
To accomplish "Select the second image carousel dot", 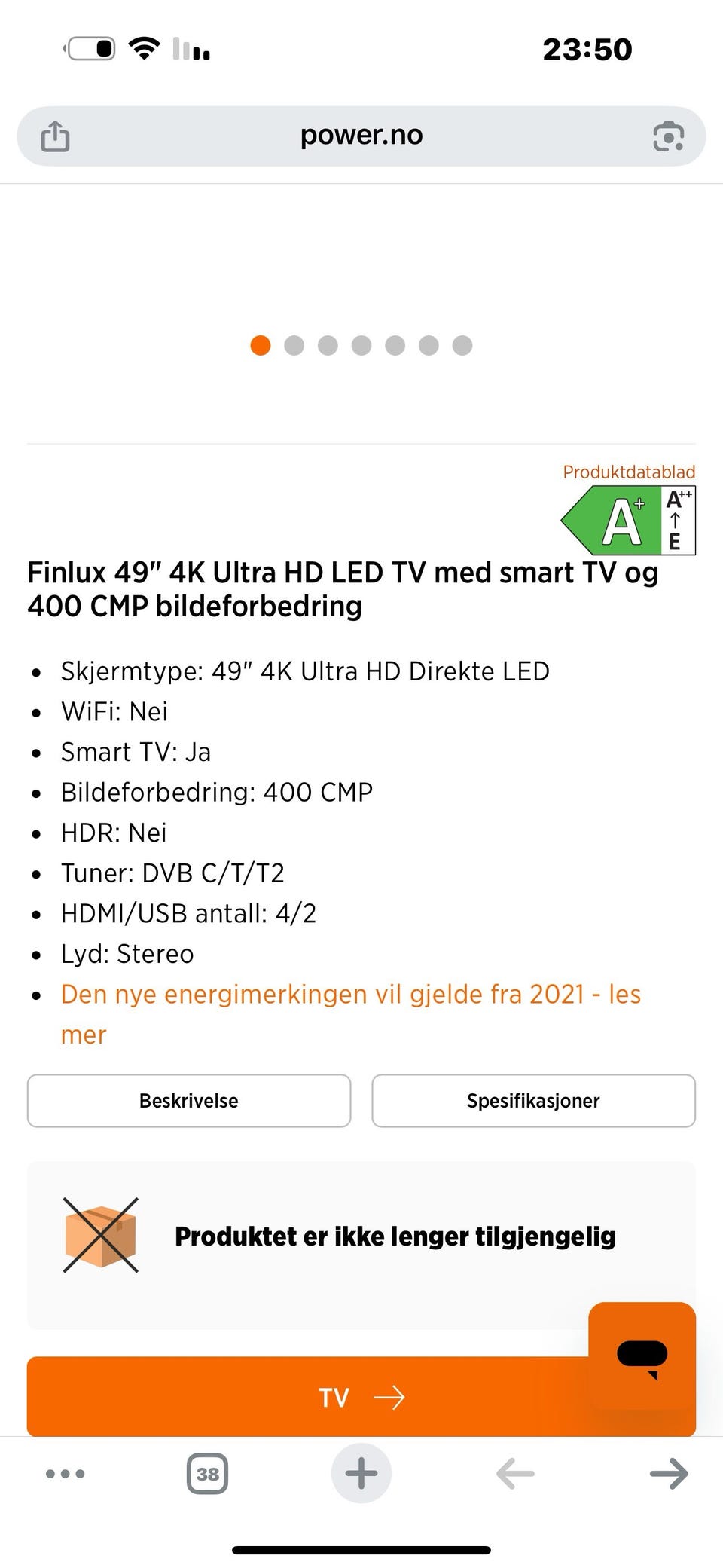I will [294, 345].
